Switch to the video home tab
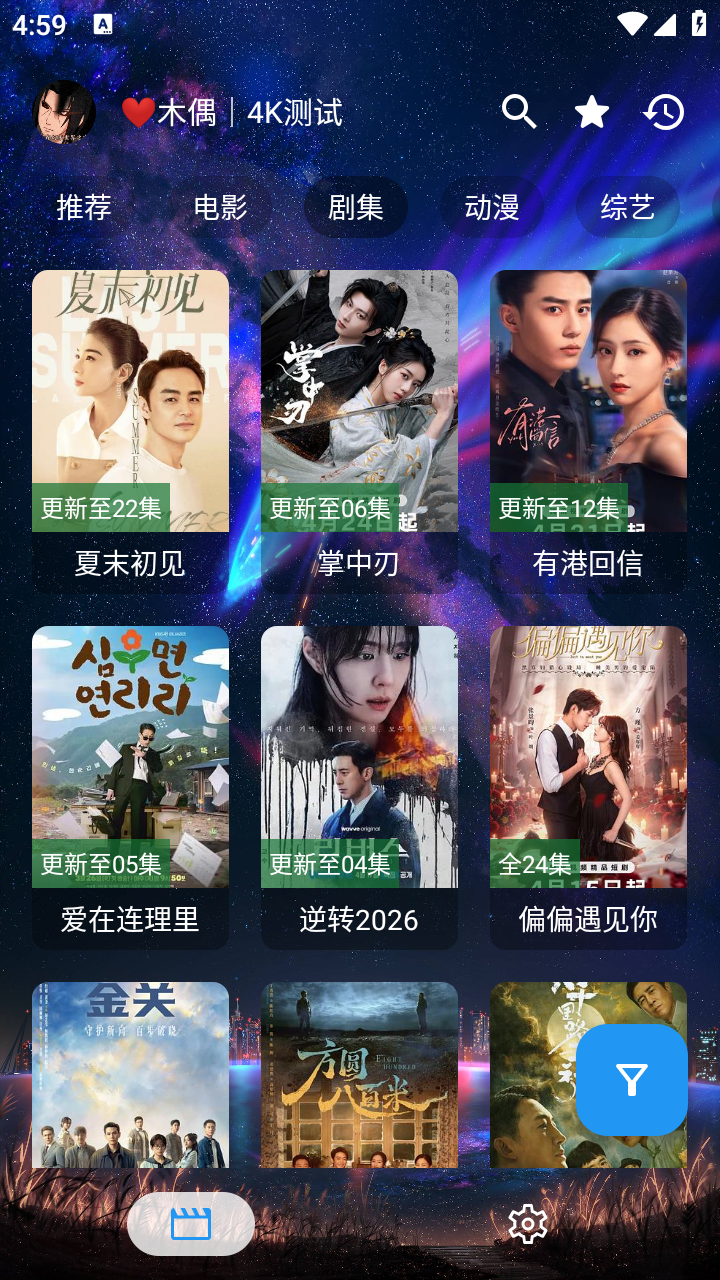 (x=191, y=1224)
